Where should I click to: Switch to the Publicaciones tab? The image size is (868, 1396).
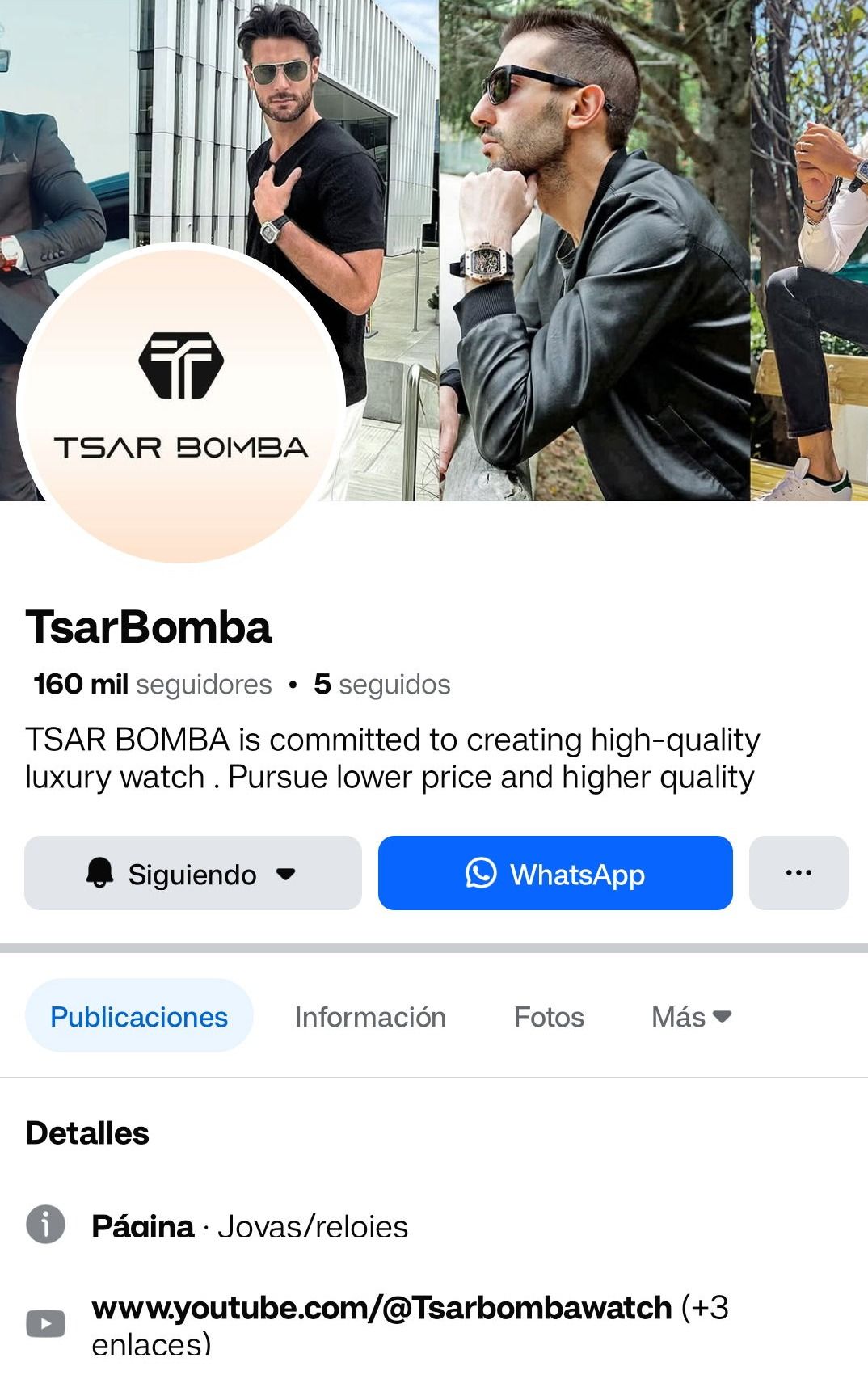tap(139, 1016)
